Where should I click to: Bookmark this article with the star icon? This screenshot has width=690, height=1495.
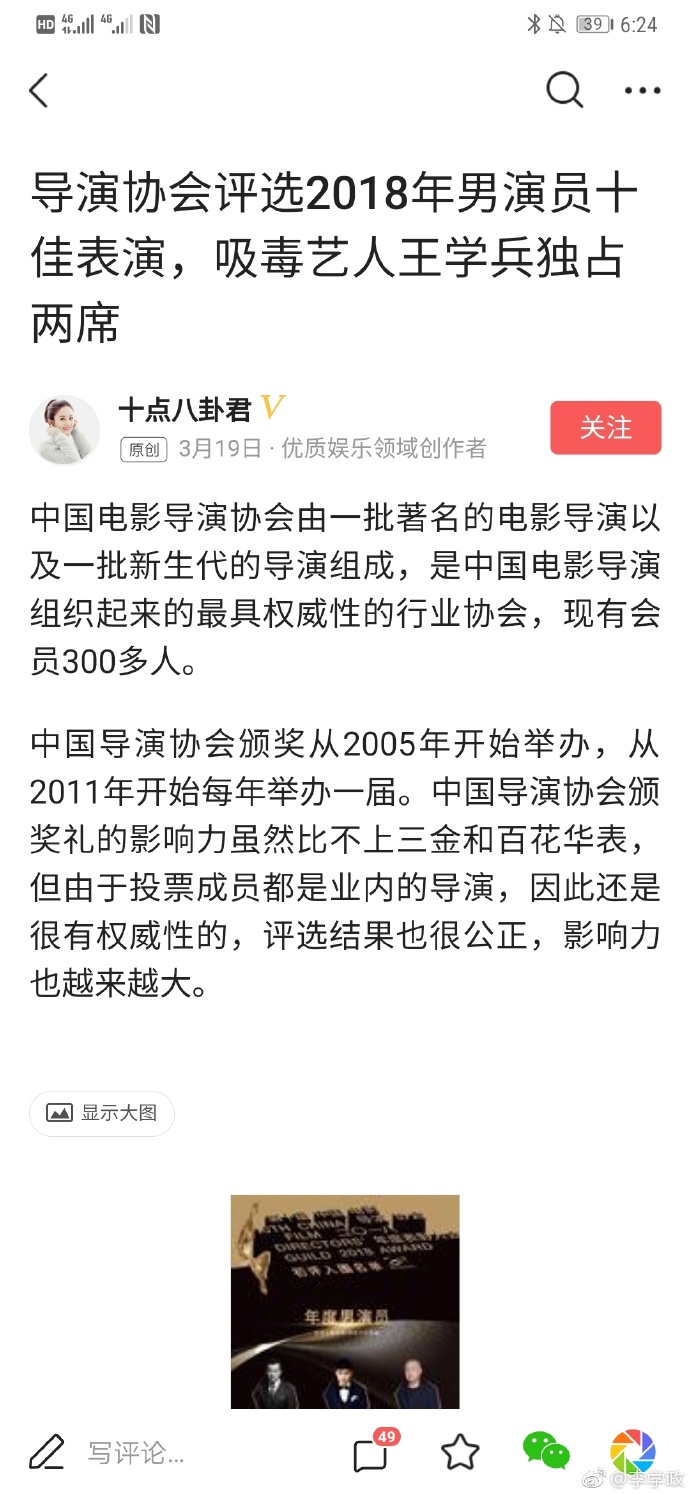click(x=460, y=1452)
